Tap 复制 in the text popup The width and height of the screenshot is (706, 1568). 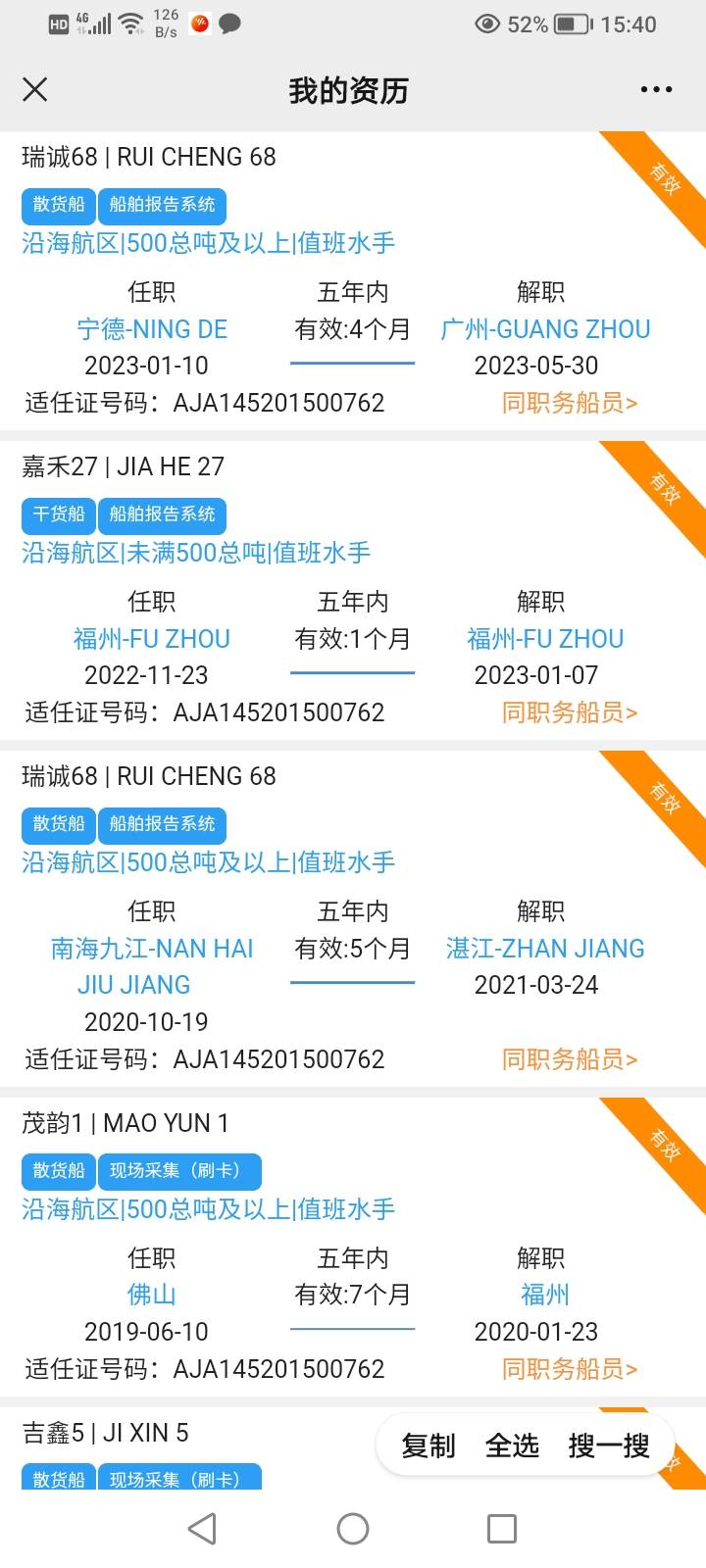[429, 1445]
